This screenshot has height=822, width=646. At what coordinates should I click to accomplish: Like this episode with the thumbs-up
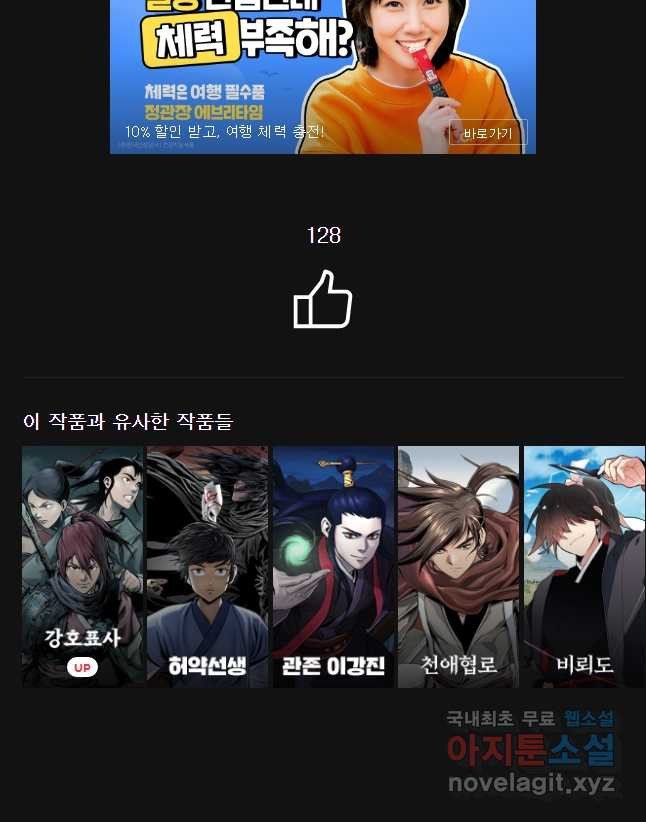pos(323,299)
